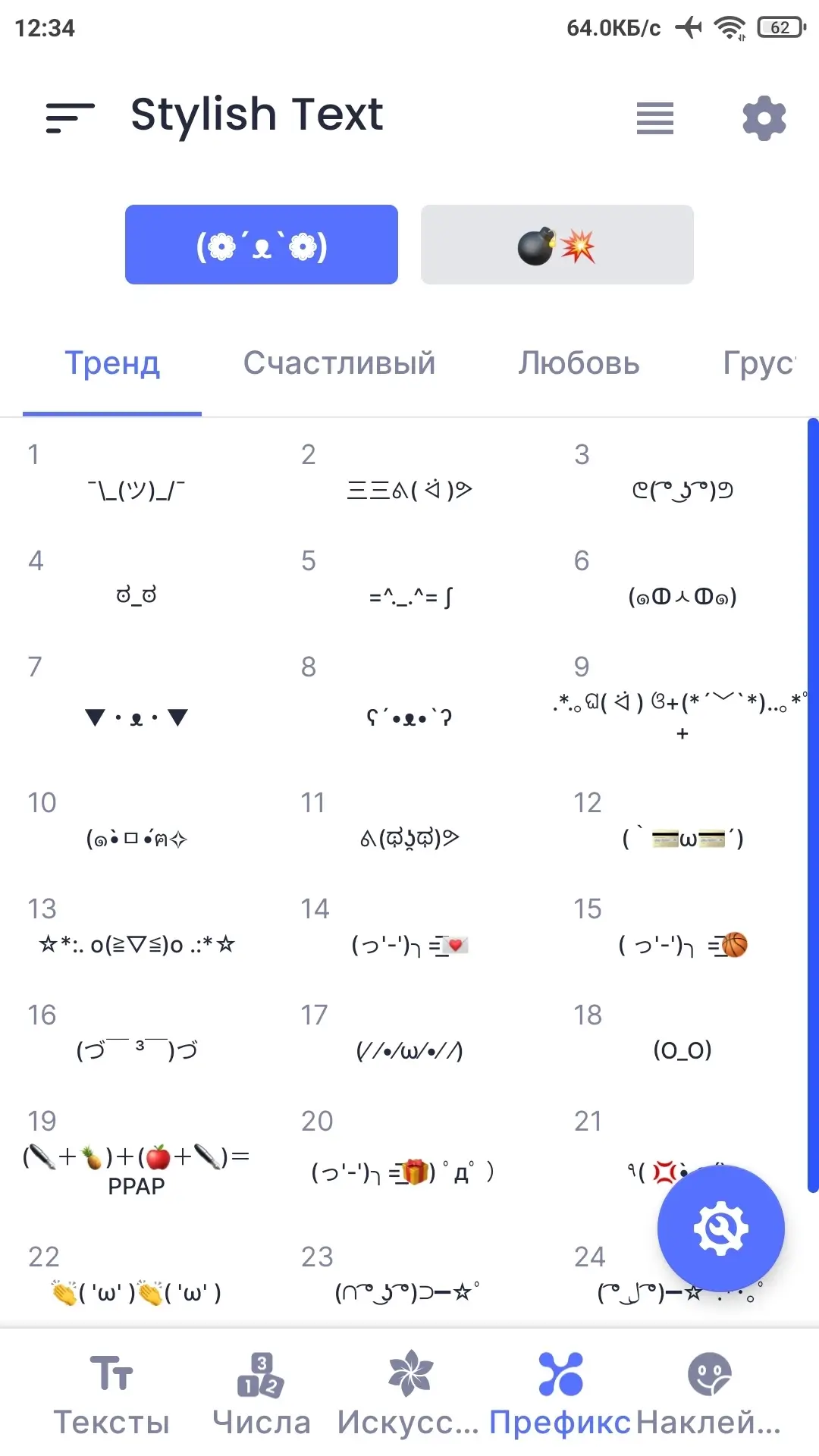The width and height of the screenshot is (819, 1456).
Task: Tap the floating wrench gear button
Action: [x=720, y=1228]
